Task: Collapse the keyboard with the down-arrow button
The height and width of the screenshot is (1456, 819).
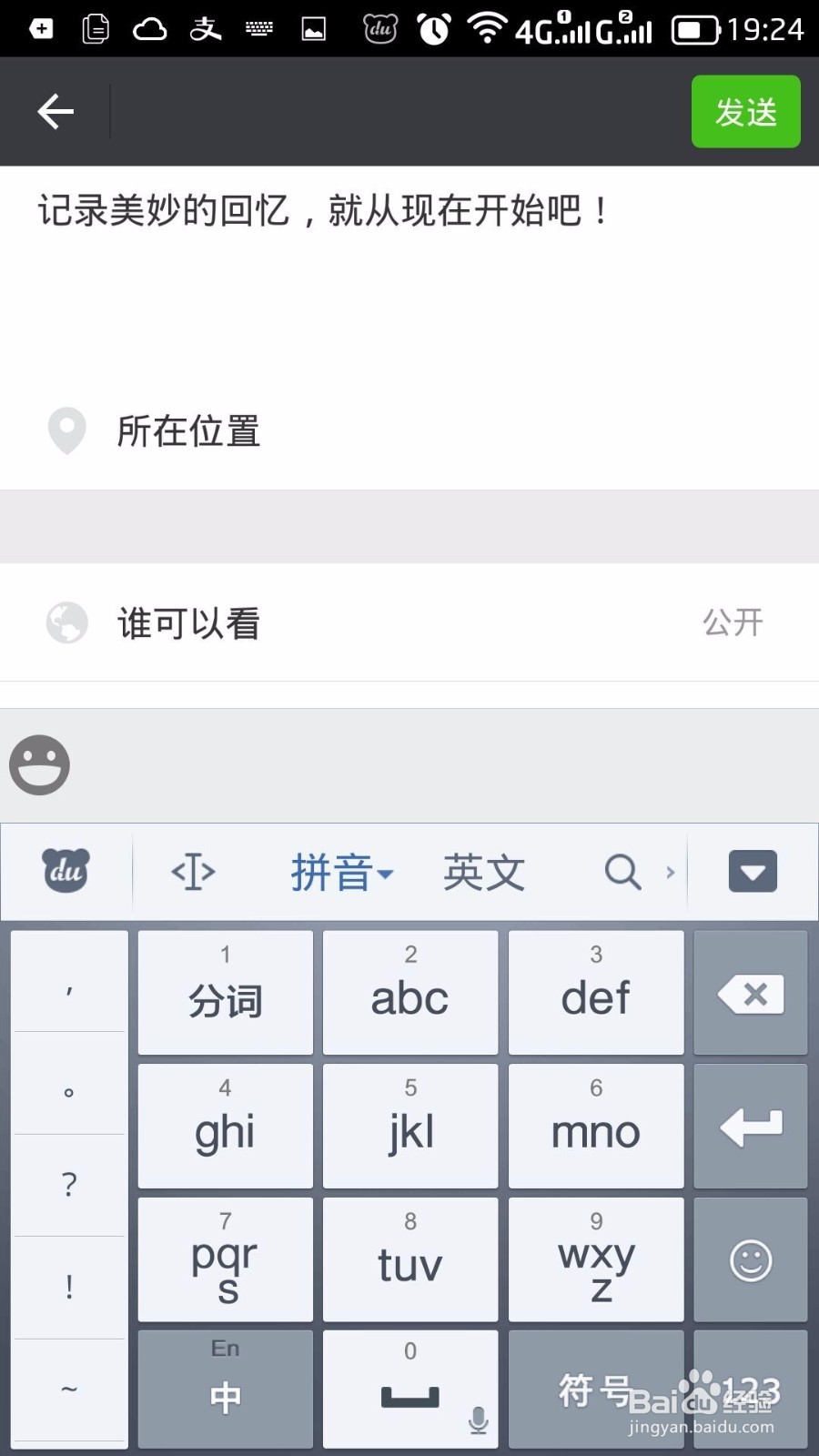Action: (753, 871)
